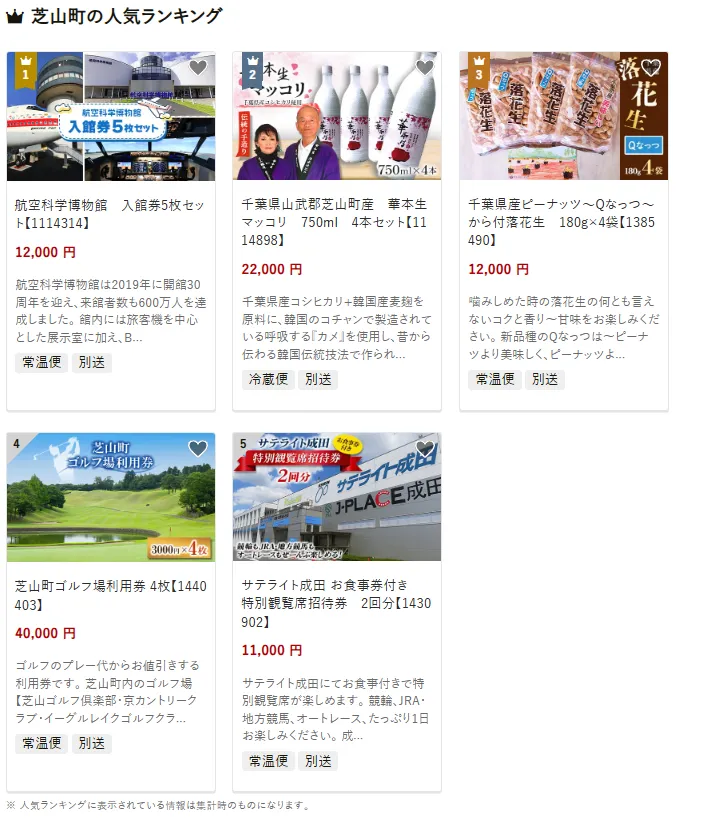The height and width of the screenshot is (828, 703).
Task: Like the 芝山町ゴルフ場利用券 item
Action: [x=198, y=449]
